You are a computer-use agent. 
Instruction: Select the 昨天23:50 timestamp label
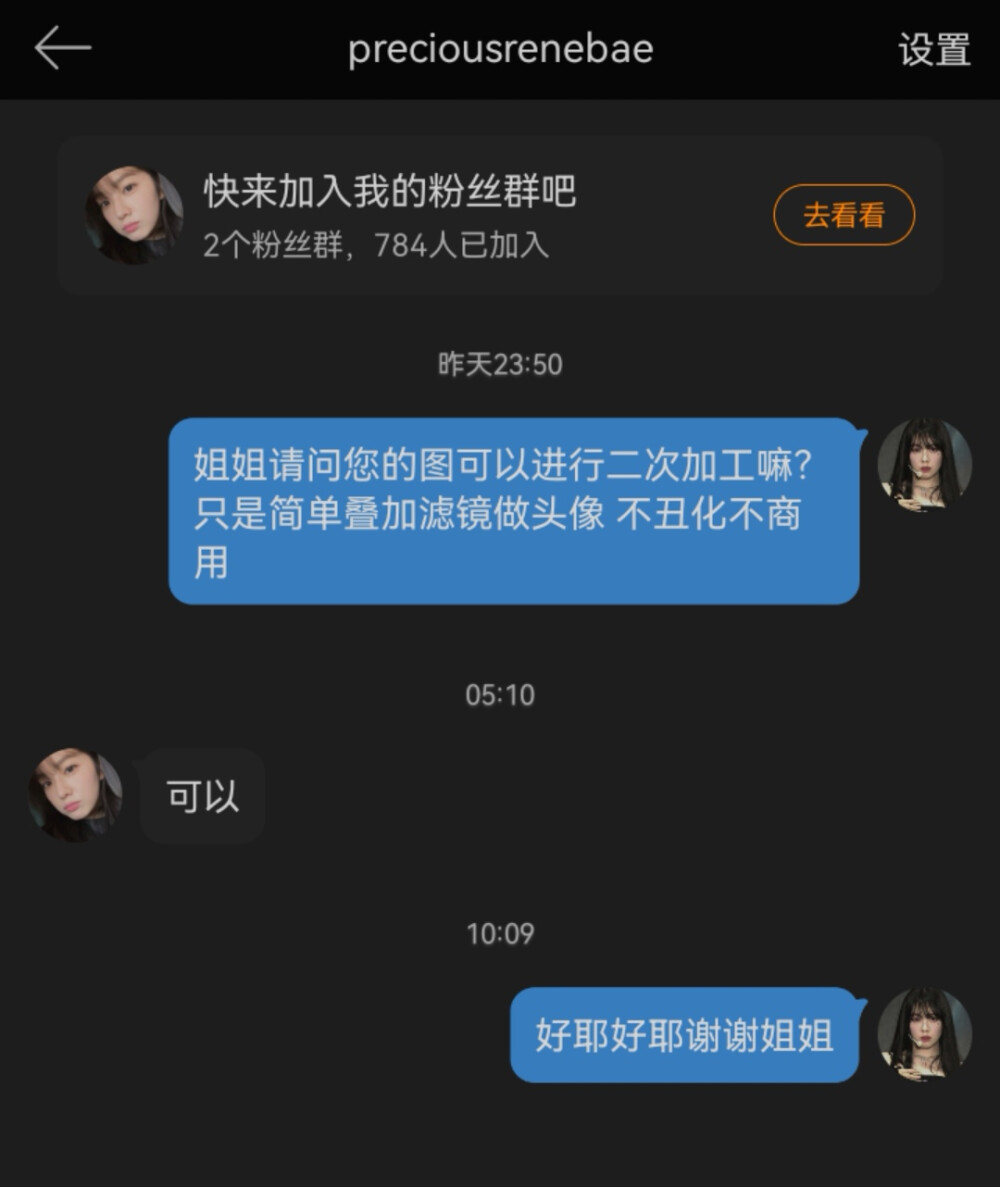click(x=499, y=364)
